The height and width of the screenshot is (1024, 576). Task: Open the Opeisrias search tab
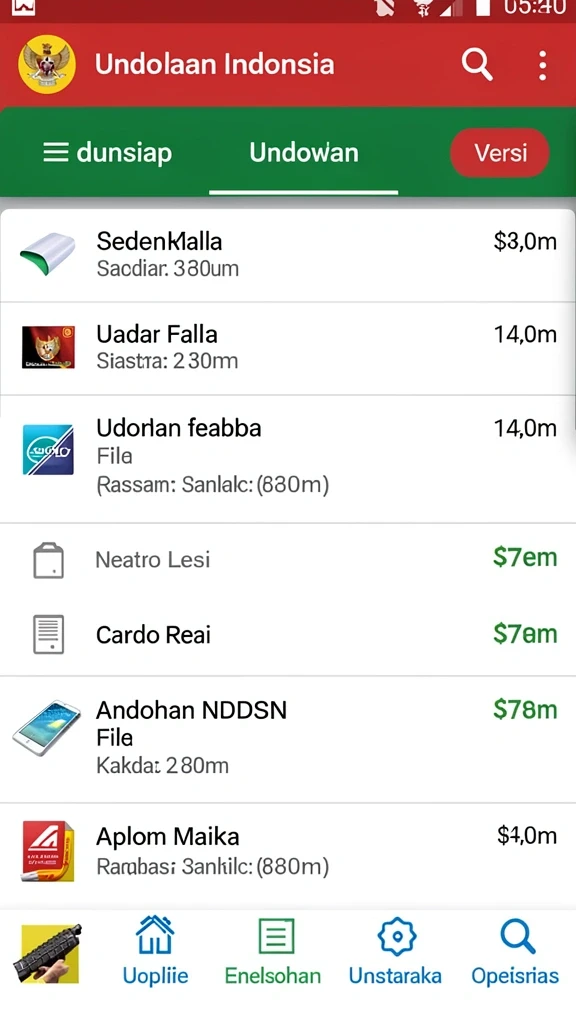(x=515, y=951)
